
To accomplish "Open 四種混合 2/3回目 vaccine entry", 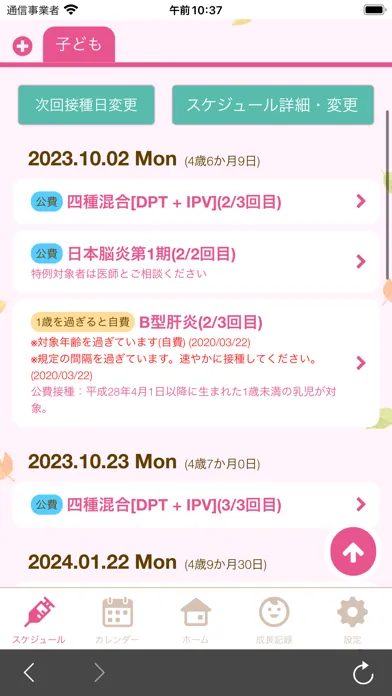I will click(x=196, y=202).
